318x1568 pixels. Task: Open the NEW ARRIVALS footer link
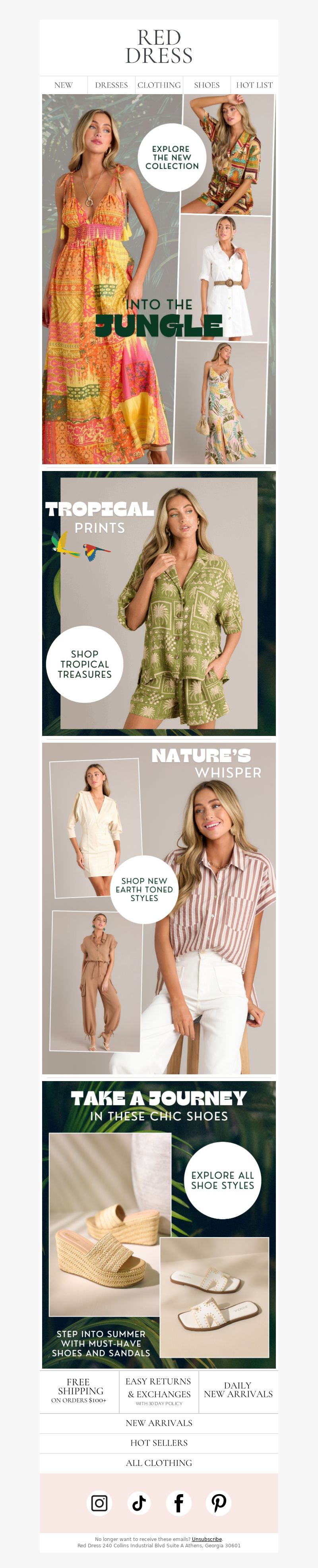pos(159,1423)
